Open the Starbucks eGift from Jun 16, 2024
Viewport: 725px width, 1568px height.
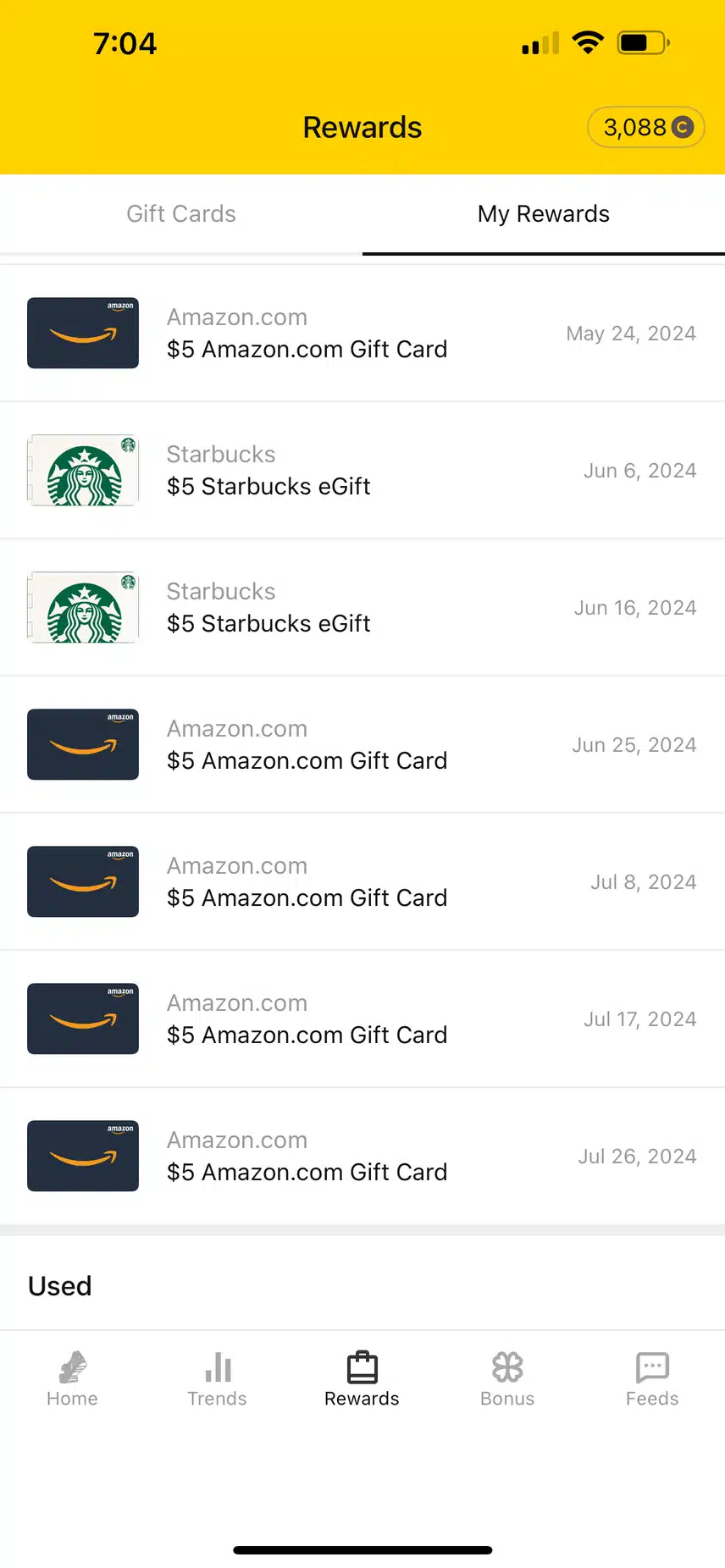[362, 608]
